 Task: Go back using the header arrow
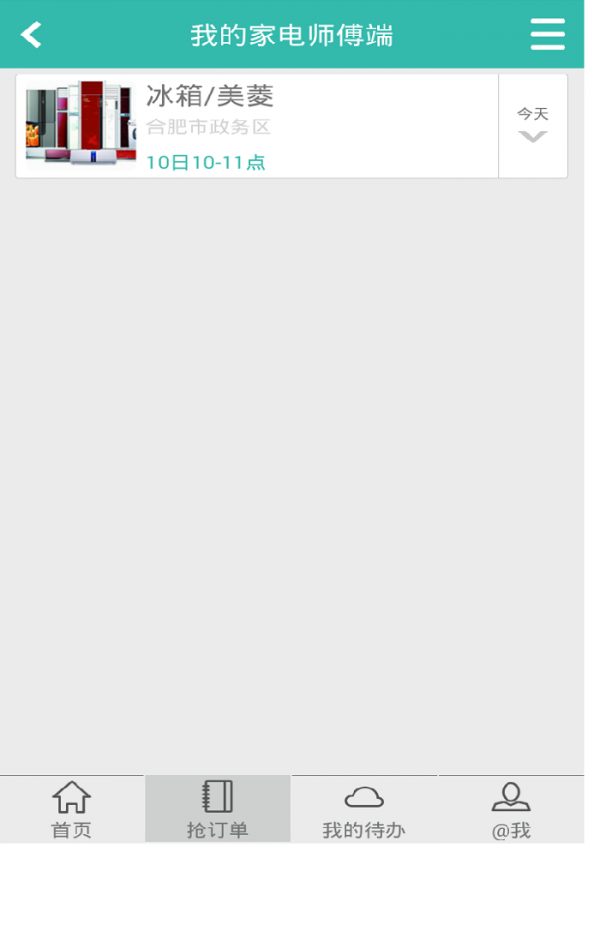click(x=32, y=35)
